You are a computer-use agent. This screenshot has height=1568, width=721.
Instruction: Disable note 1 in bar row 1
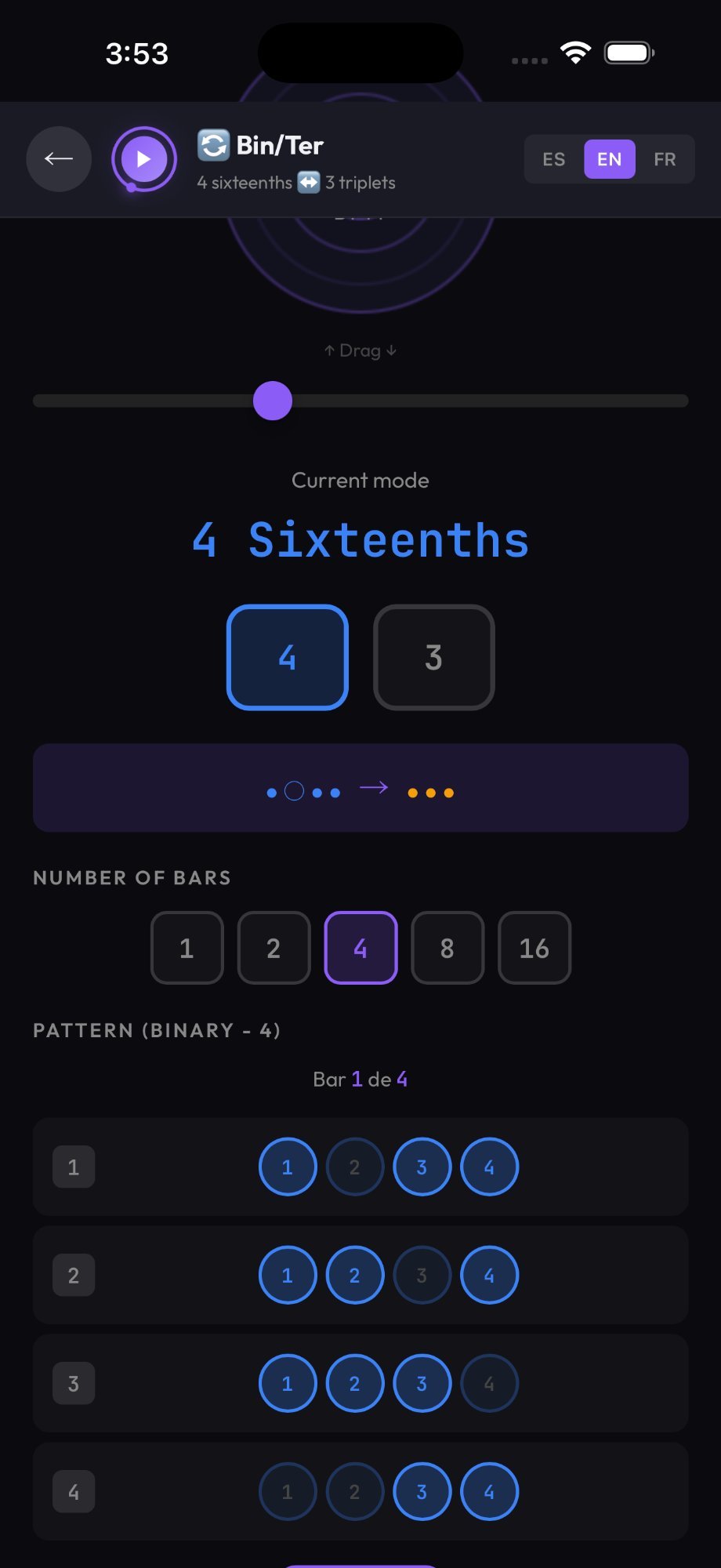point(288,1167)
